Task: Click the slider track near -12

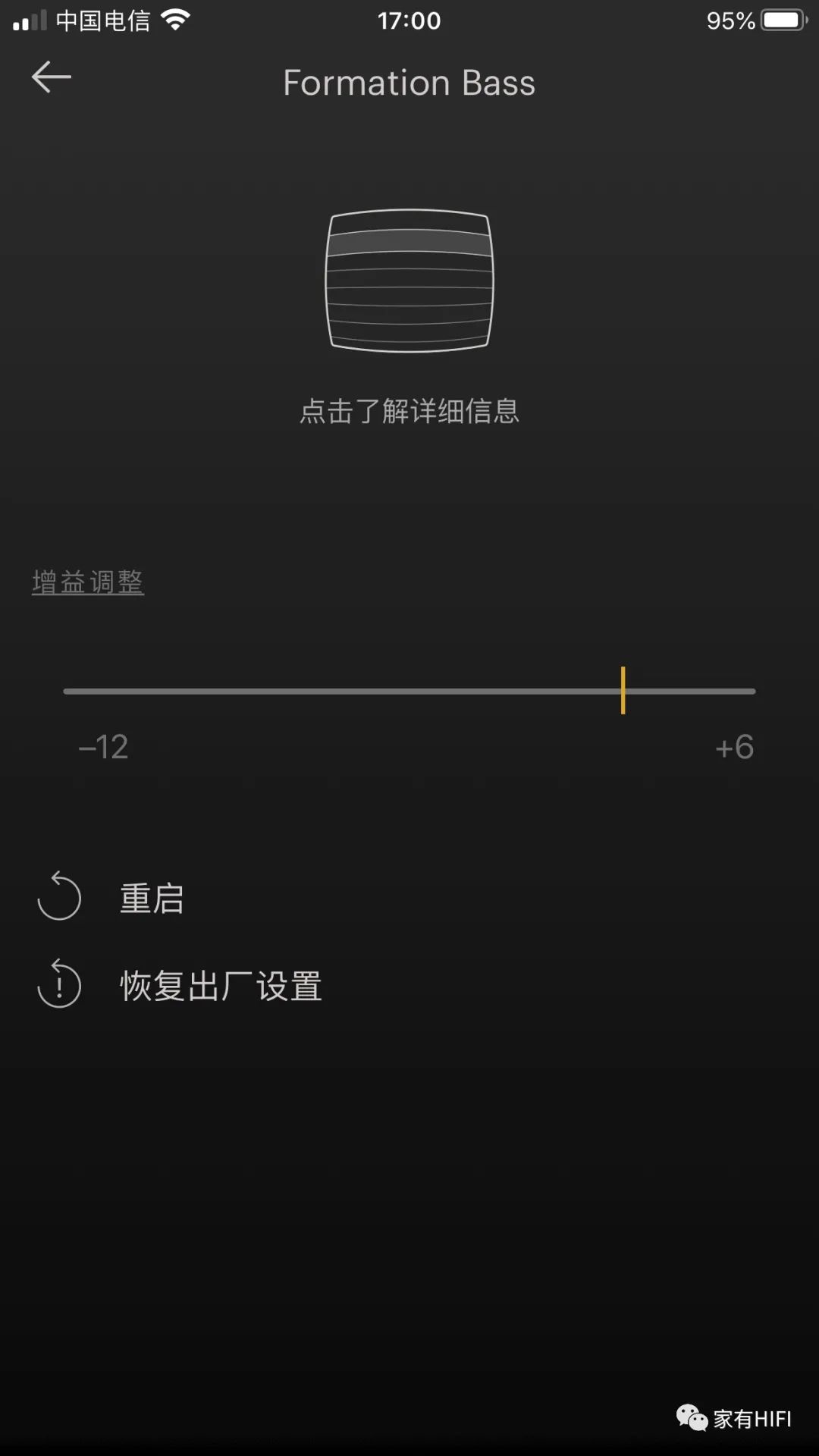Action: point(105,691)
